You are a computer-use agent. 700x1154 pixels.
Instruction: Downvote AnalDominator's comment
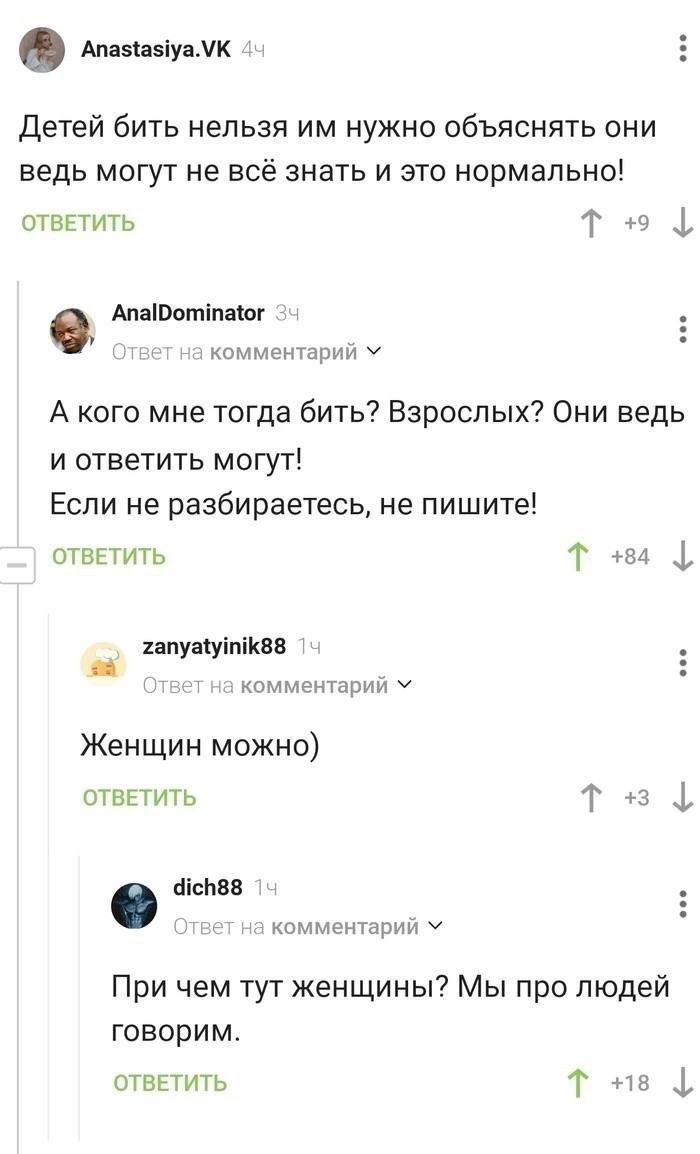click(x=683, y=557)
